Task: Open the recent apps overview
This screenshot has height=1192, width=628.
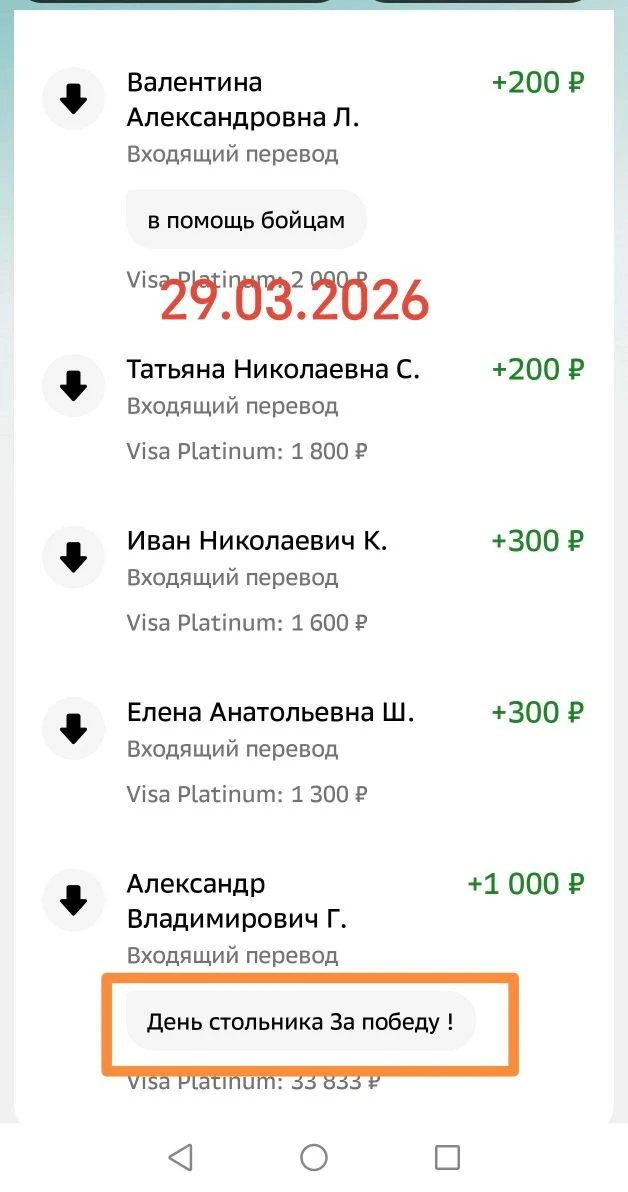Action: click(x=447, y=1157)
